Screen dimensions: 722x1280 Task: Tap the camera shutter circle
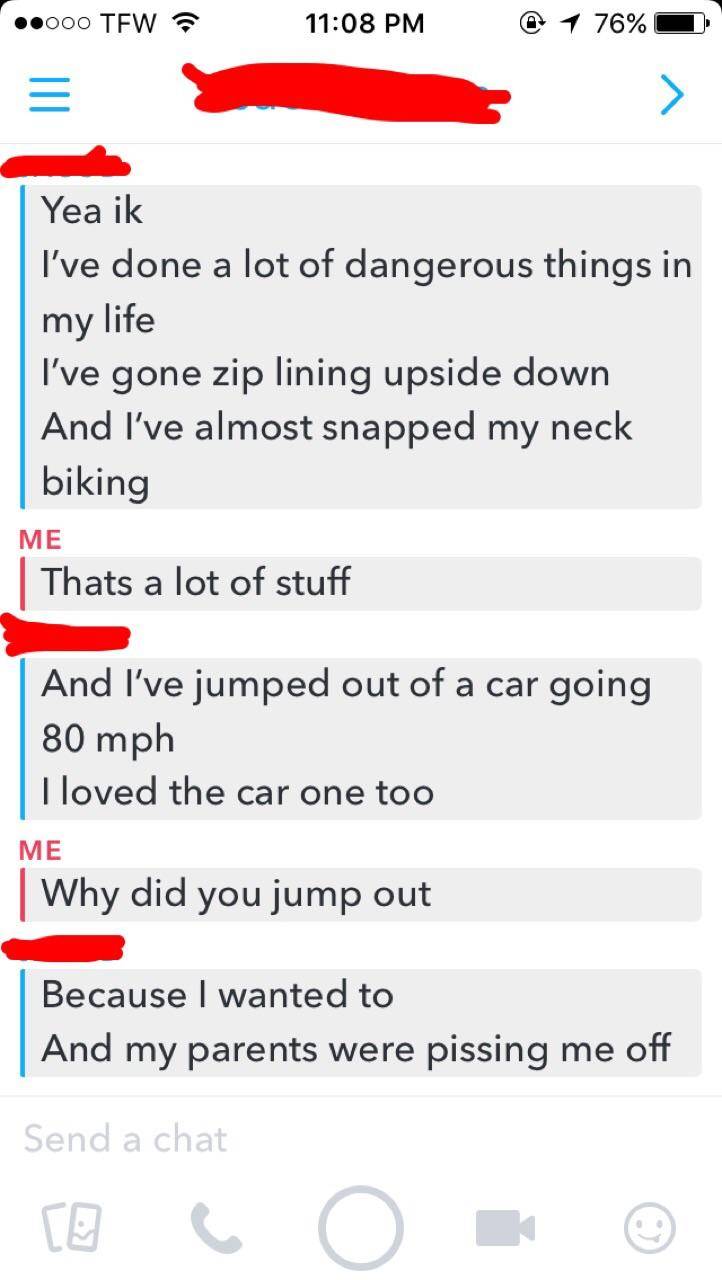pos(361,1228)
